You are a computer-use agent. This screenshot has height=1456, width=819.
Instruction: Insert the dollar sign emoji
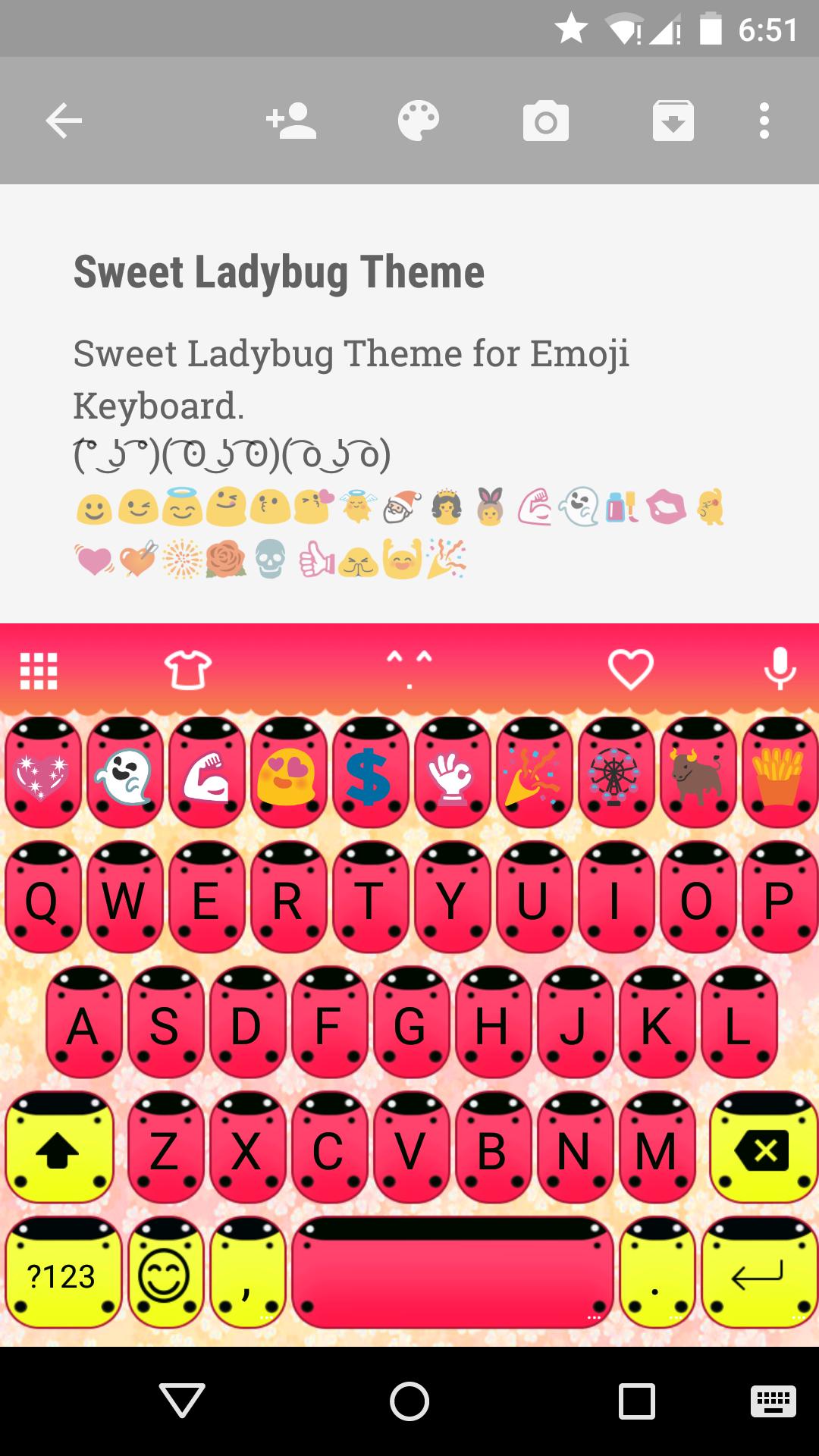point(369,775)
